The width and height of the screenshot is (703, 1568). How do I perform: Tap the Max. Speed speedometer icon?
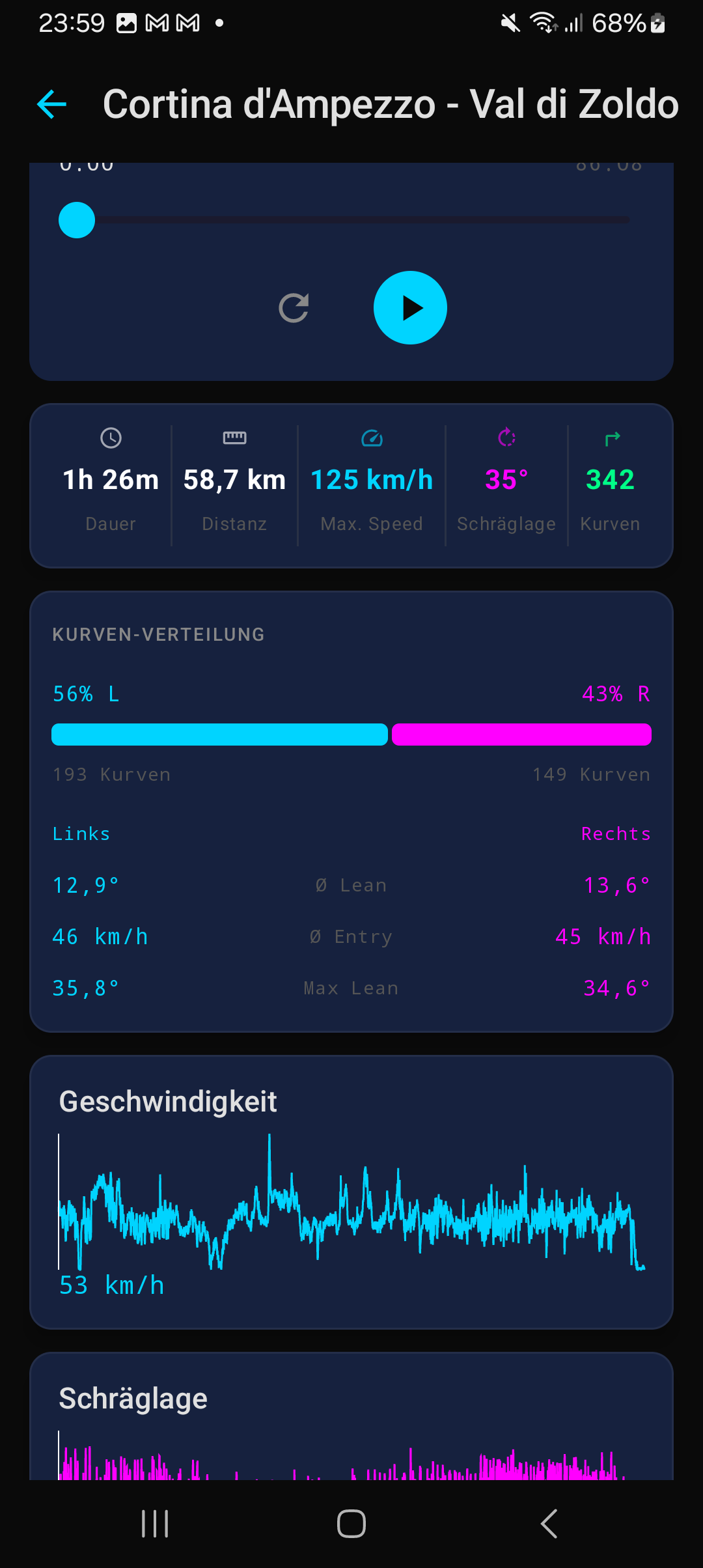(x=371, y=438)
